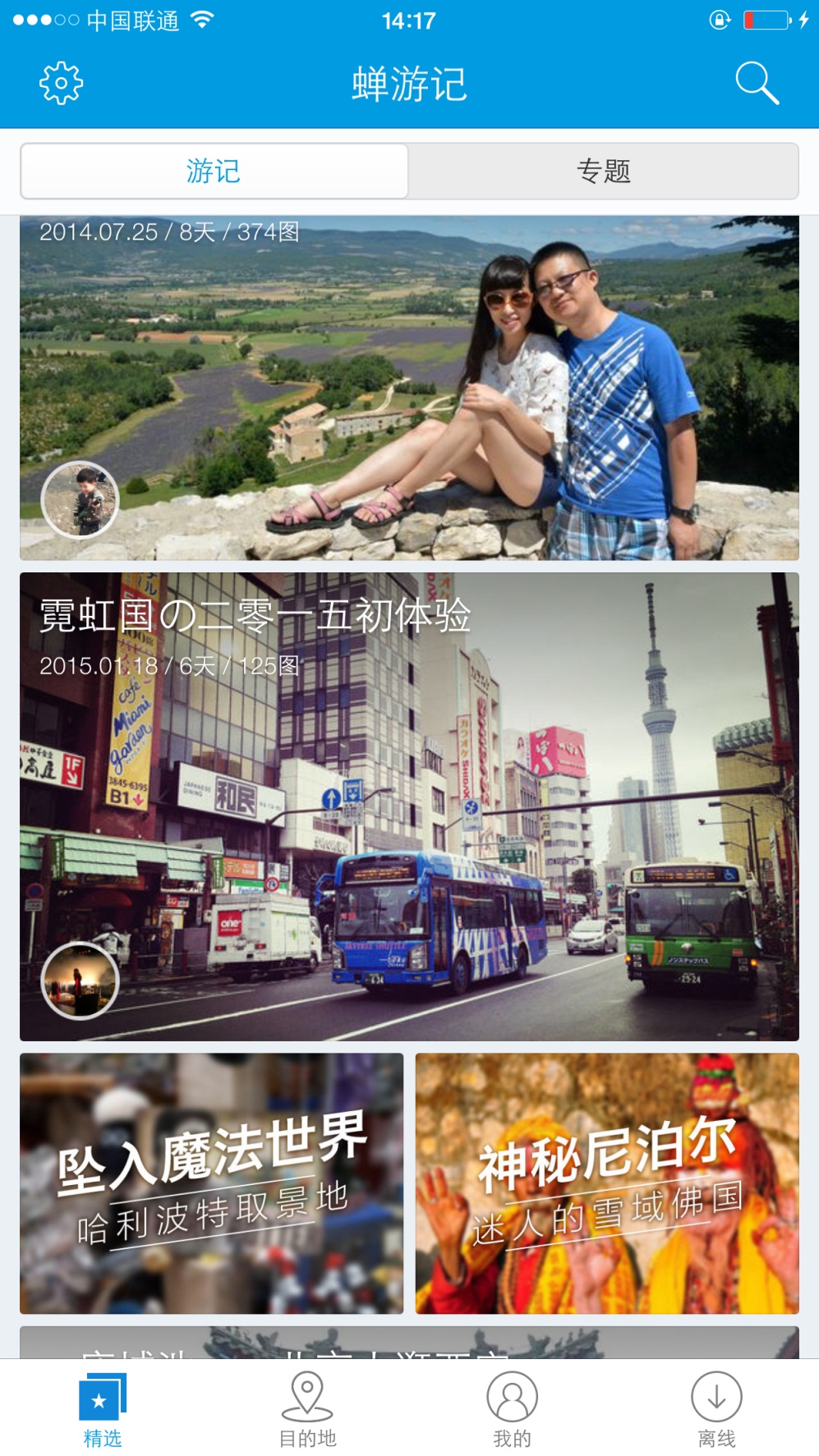Open the 霓虹国の二零一五初体验 travelogue

pyautogui.click(x=409, y=806)
